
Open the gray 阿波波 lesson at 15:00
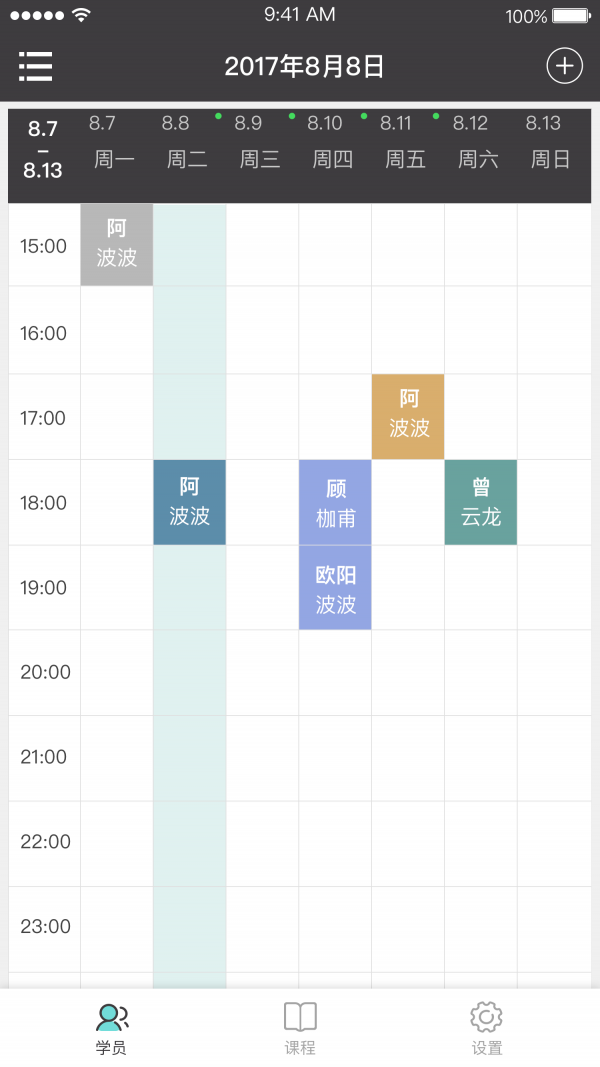(x=117, y=244)
